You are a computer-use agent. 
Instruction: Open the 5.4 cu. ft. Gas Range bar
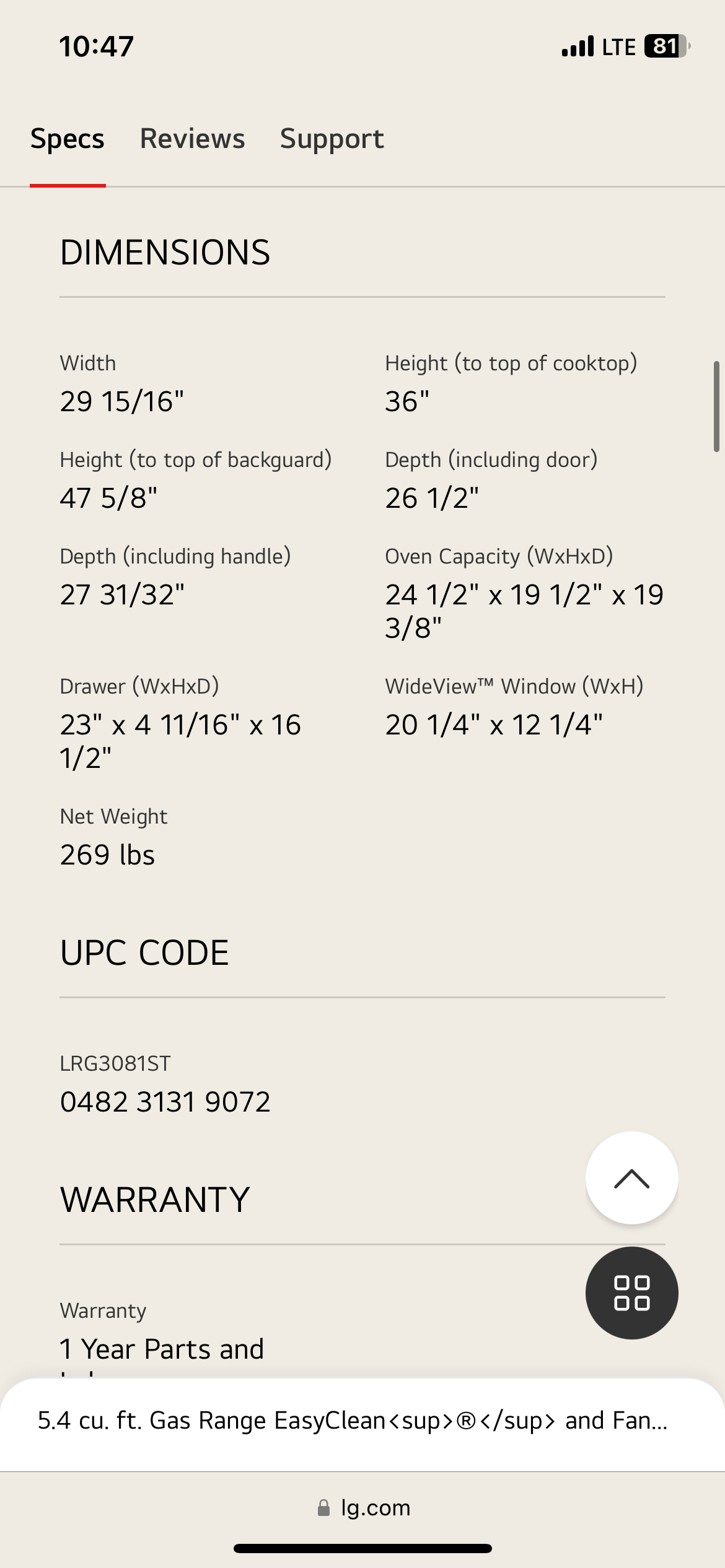(353, 1421)
